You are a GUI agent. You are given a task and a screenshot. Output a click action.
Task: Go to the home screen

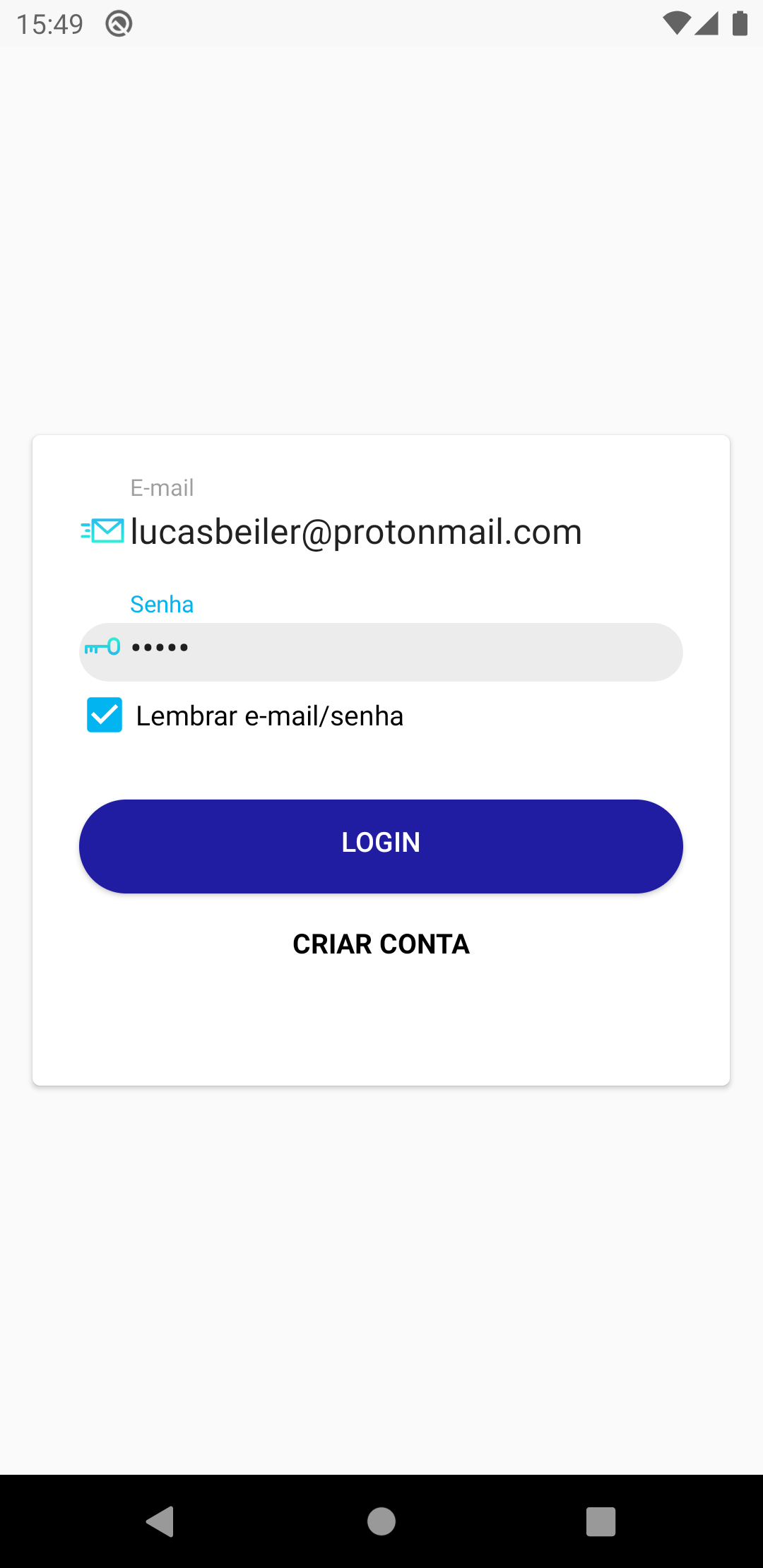[x=381, y=1521]
